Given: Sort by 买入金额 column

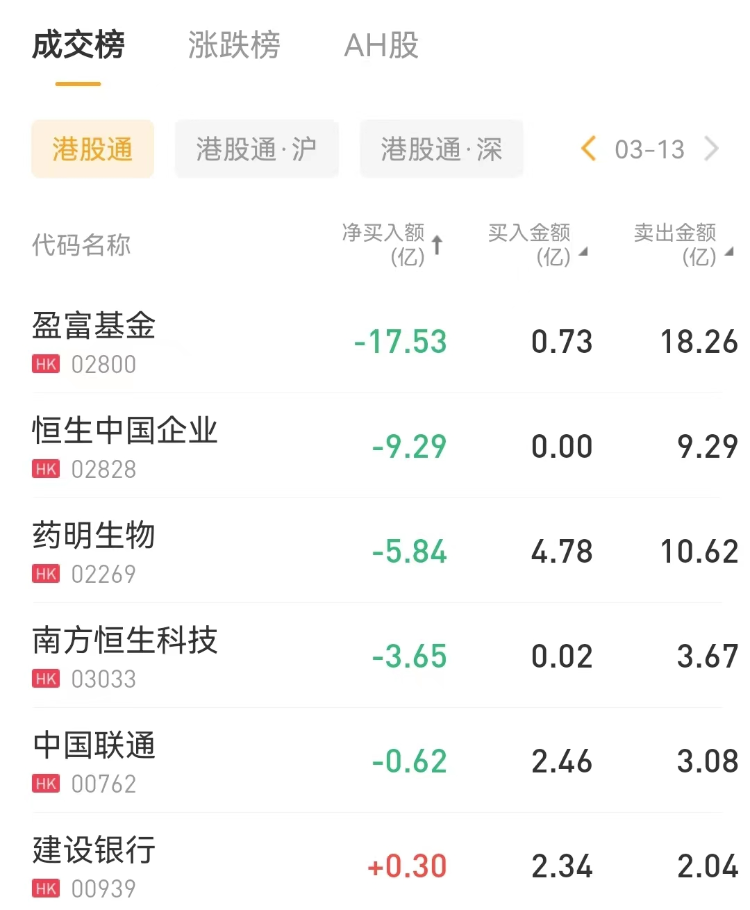Looking at the screenshot, I should 537,244.
